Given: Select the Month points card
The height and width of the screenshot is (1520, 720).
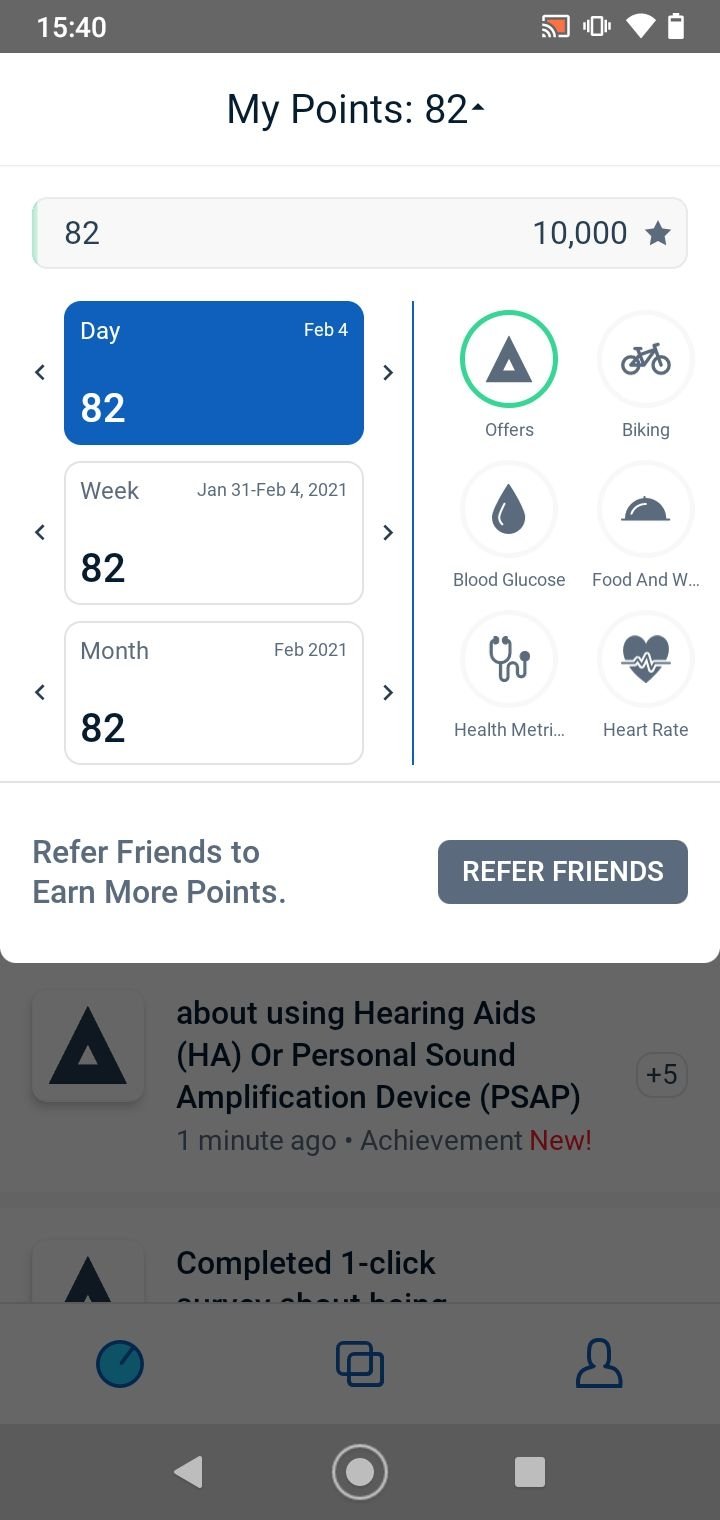Looking at the screenshot, I should (x=214, y=693).
